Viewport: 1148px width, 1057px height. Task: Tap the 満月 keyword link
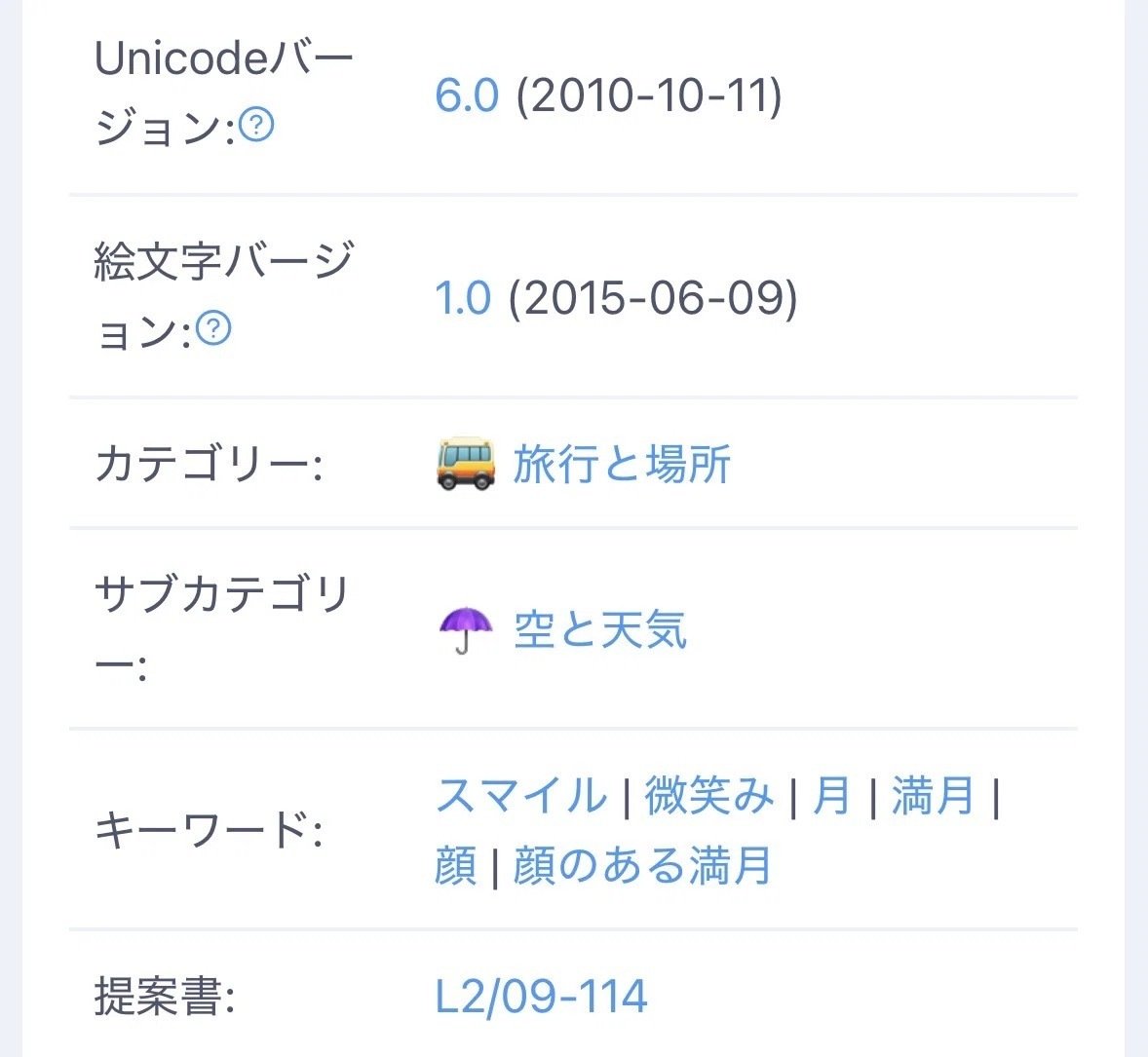(x=934, y=795)
